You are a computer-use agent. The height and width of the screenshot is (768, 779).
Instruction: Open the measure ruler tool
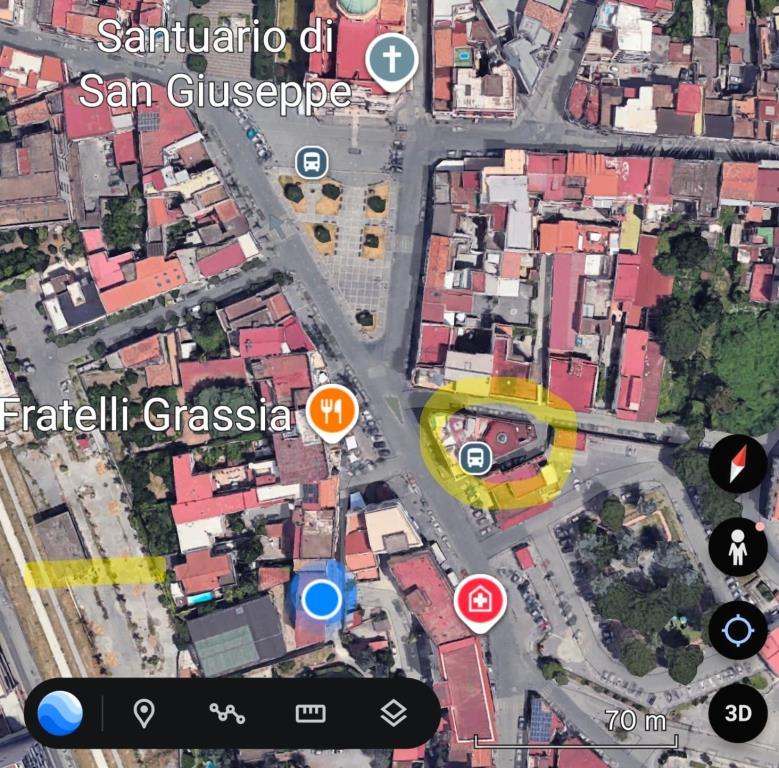click(x=311, y=713)
